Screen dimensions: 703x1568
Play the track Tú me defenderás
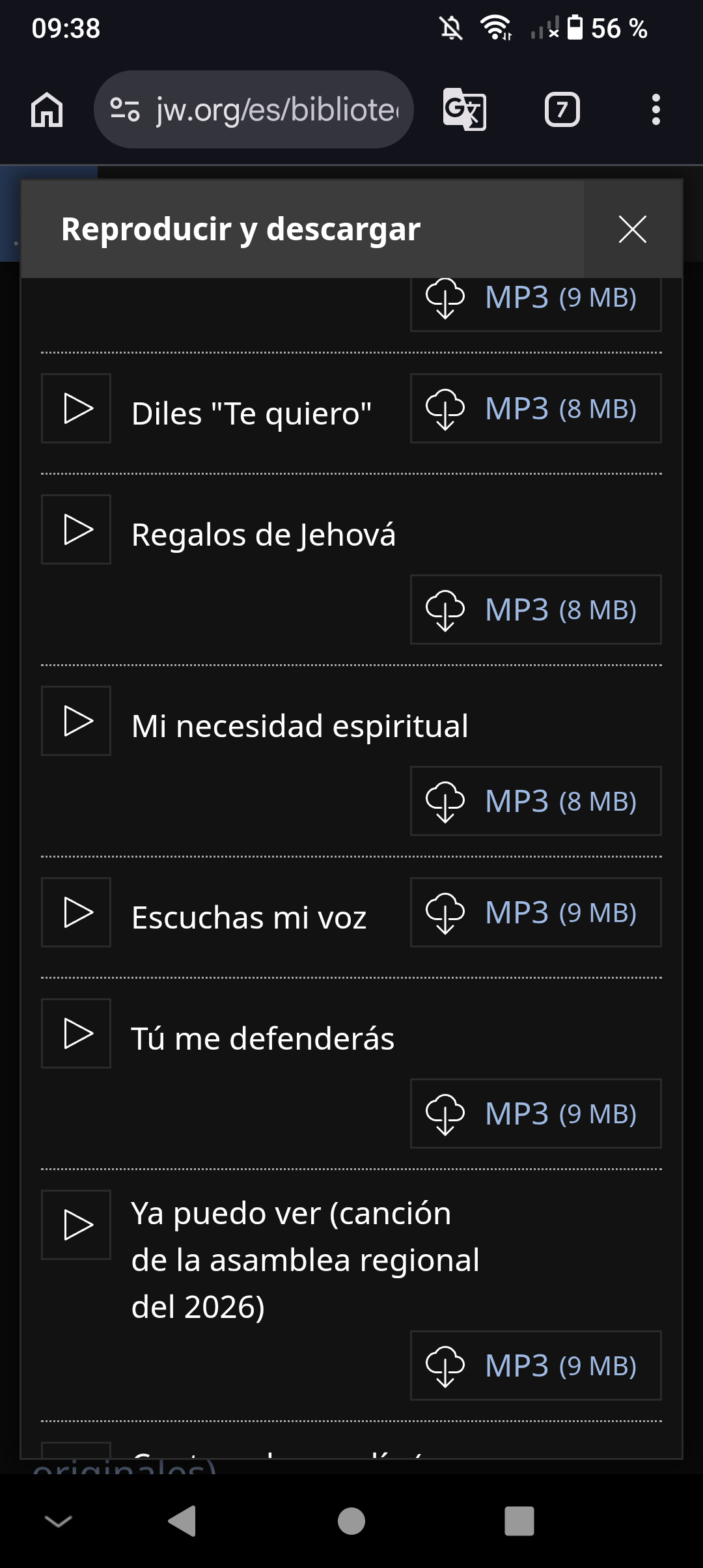(x=76, y=1033)
